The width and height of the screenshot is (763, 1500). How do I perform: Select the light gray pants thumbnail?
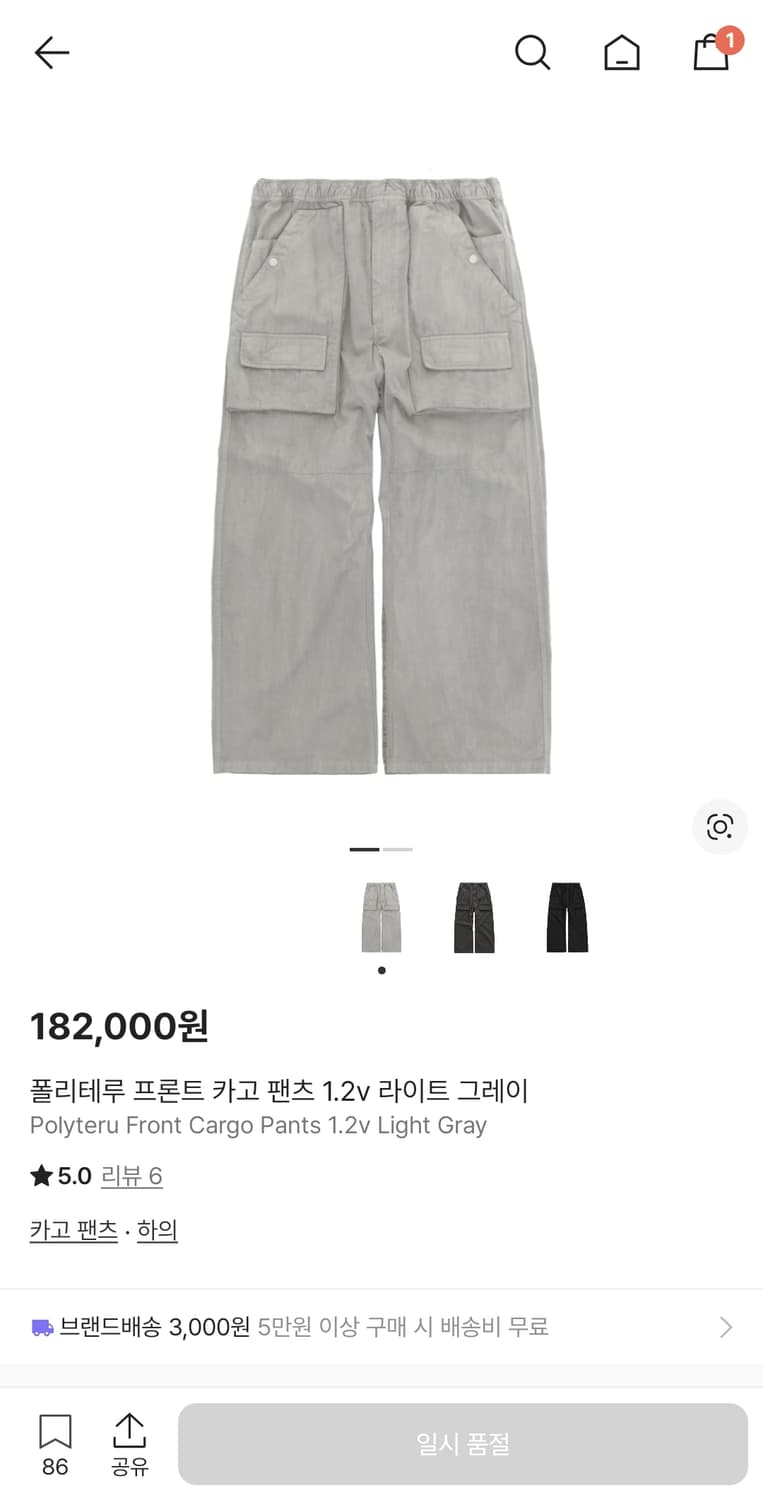click(x=381, y=916)
